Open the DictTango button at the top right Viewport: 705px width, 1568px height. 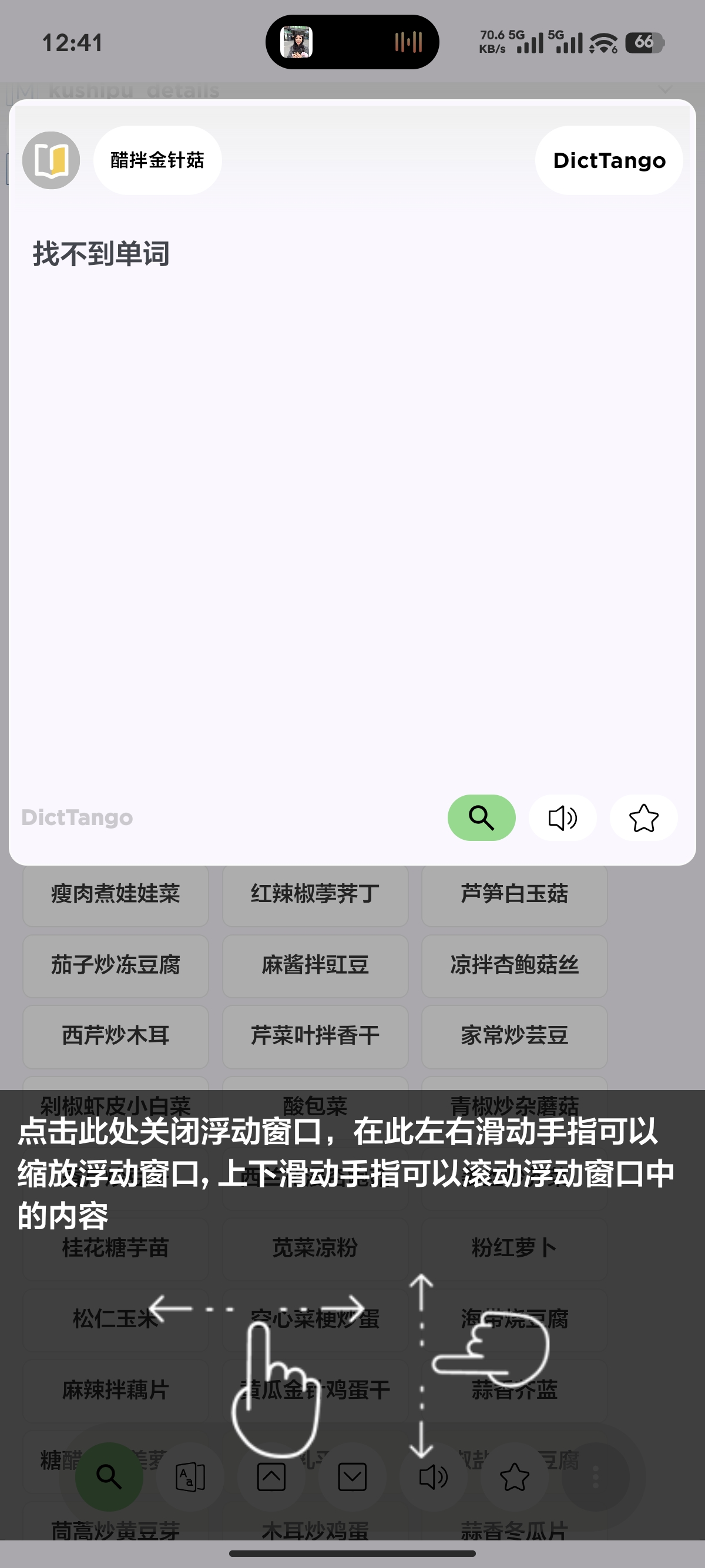coord(609,160)
